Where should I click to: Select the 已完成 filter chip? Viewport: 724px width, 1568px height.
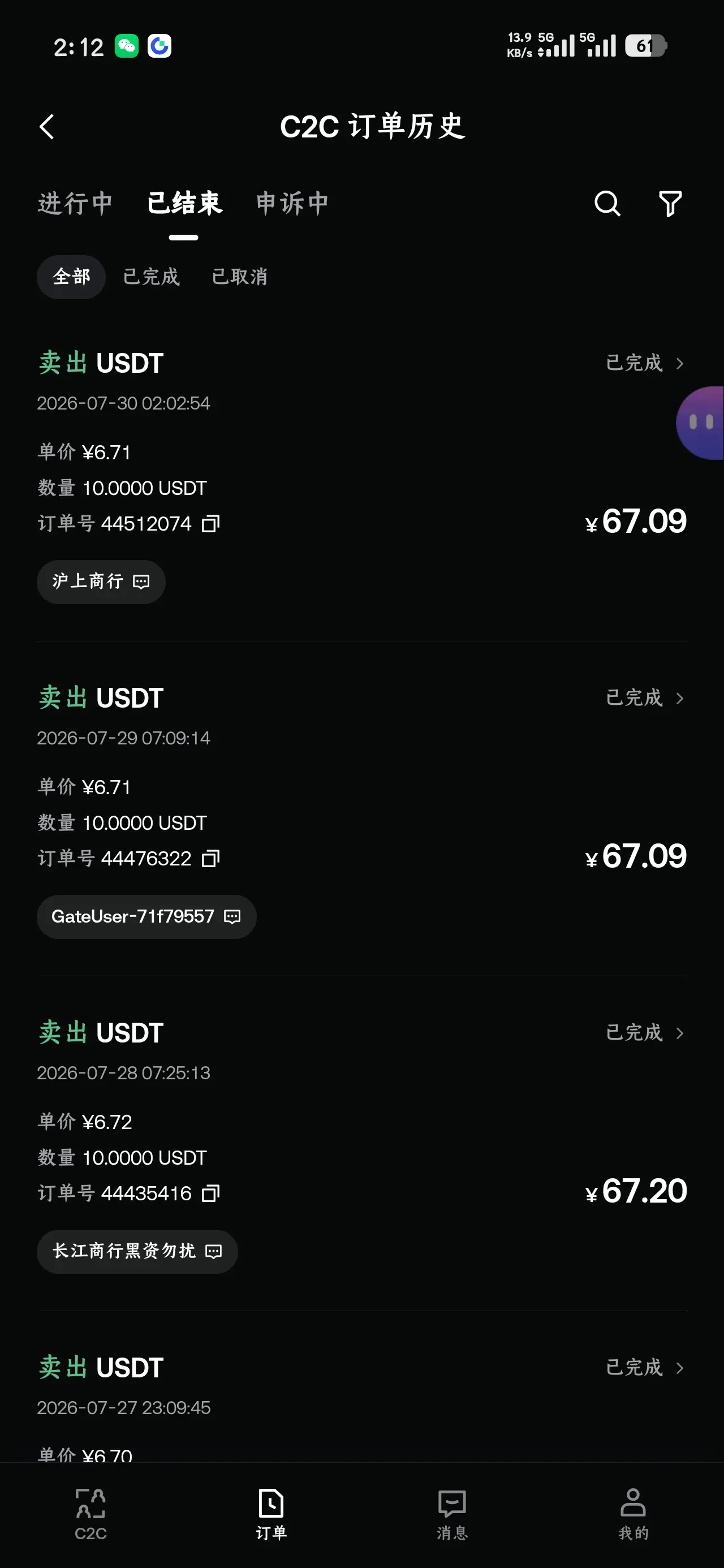pos(152,277)
